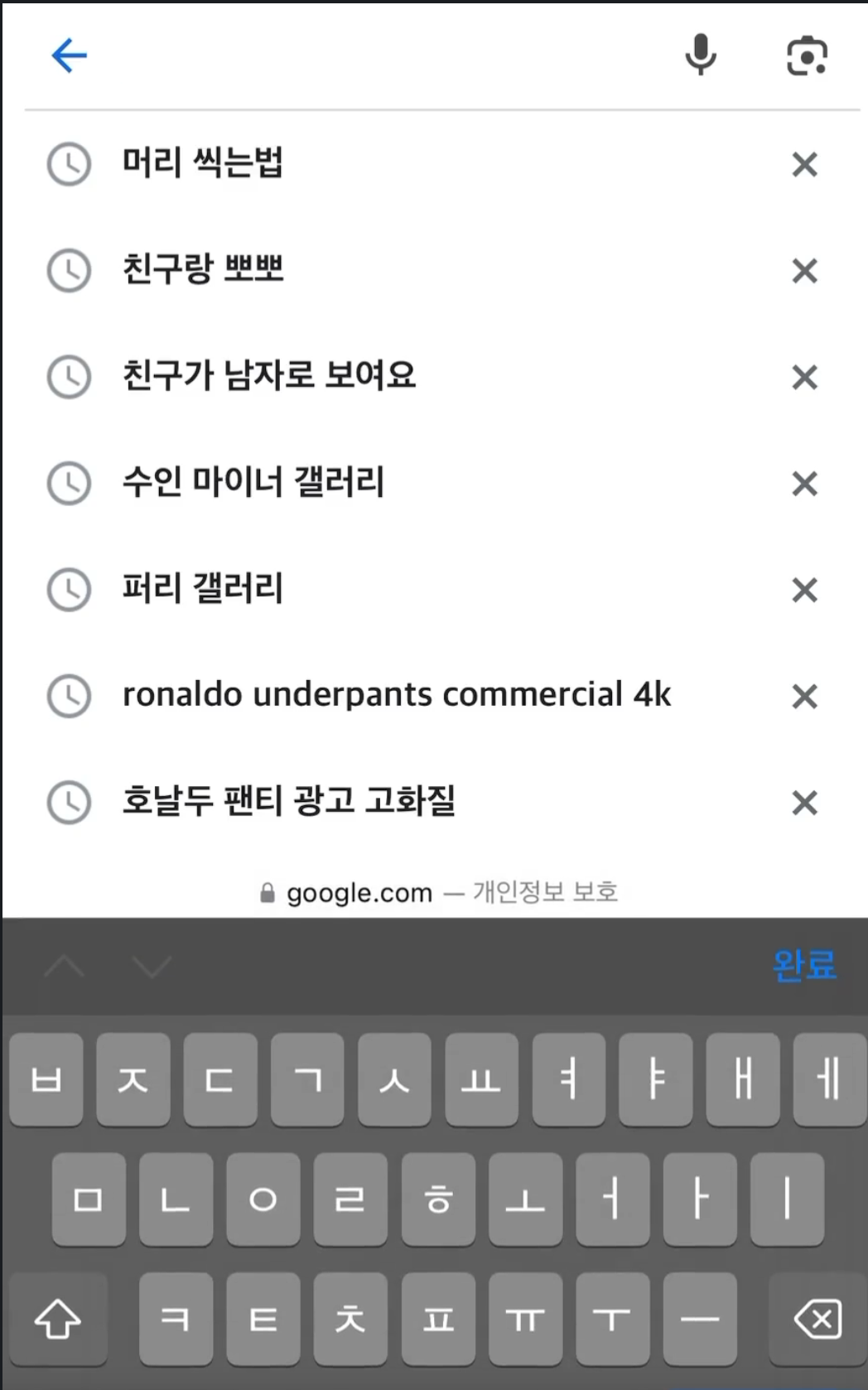Delete 수인 마이너 갤러리 from history
The width and height of the screenshot is (868, 1390).
(804, 483)
